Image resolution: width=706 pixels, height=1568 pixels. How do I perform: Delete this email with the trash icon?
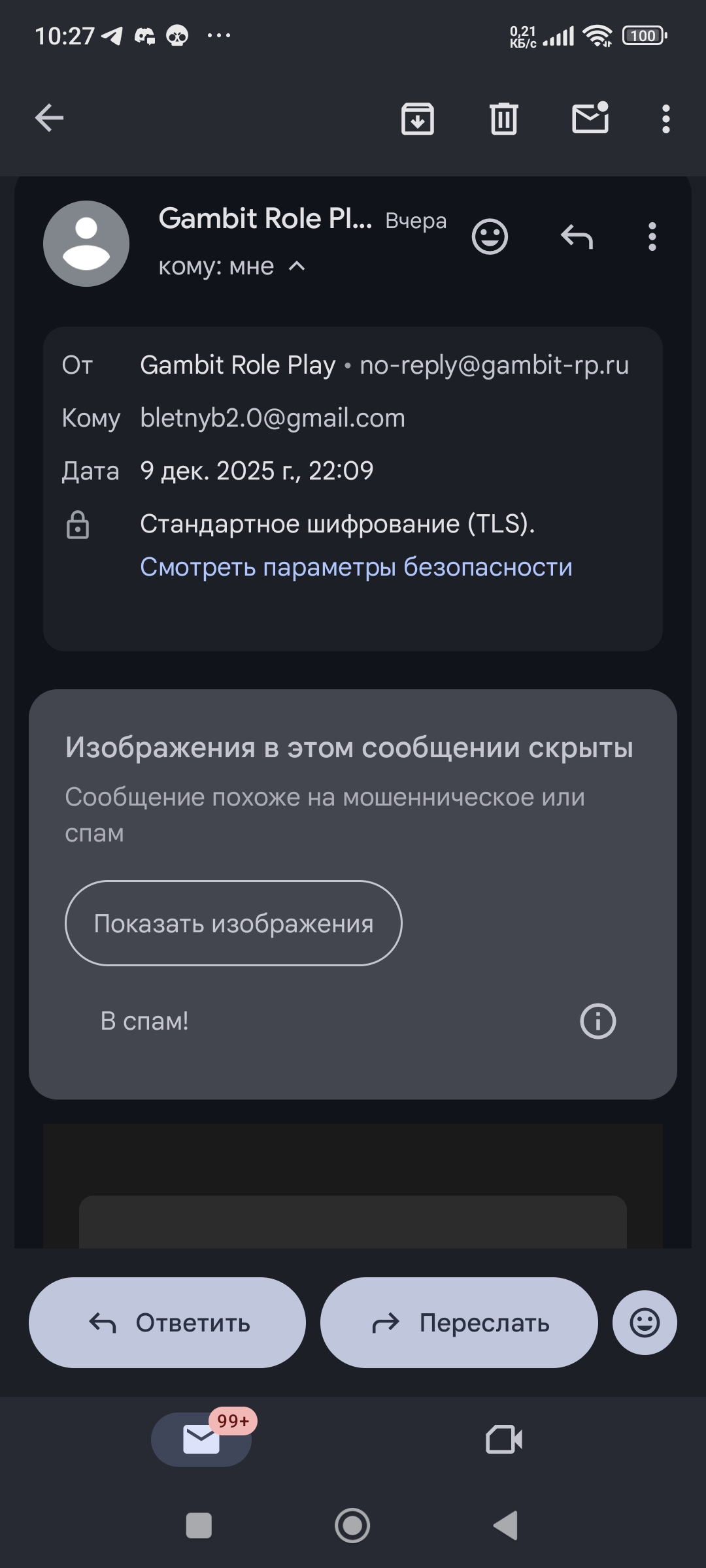503,119
